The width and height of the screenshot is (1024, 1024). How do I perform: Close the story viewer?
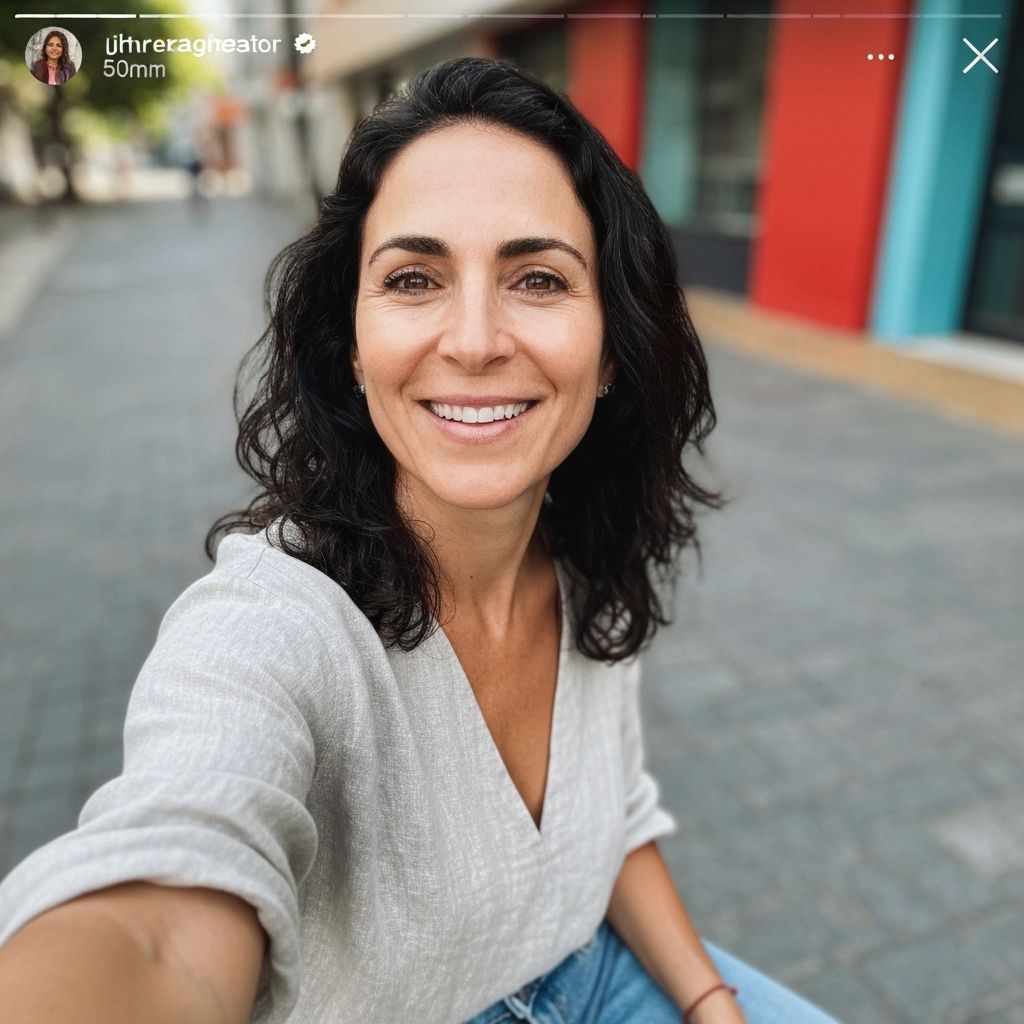click(x=980, y=56)
